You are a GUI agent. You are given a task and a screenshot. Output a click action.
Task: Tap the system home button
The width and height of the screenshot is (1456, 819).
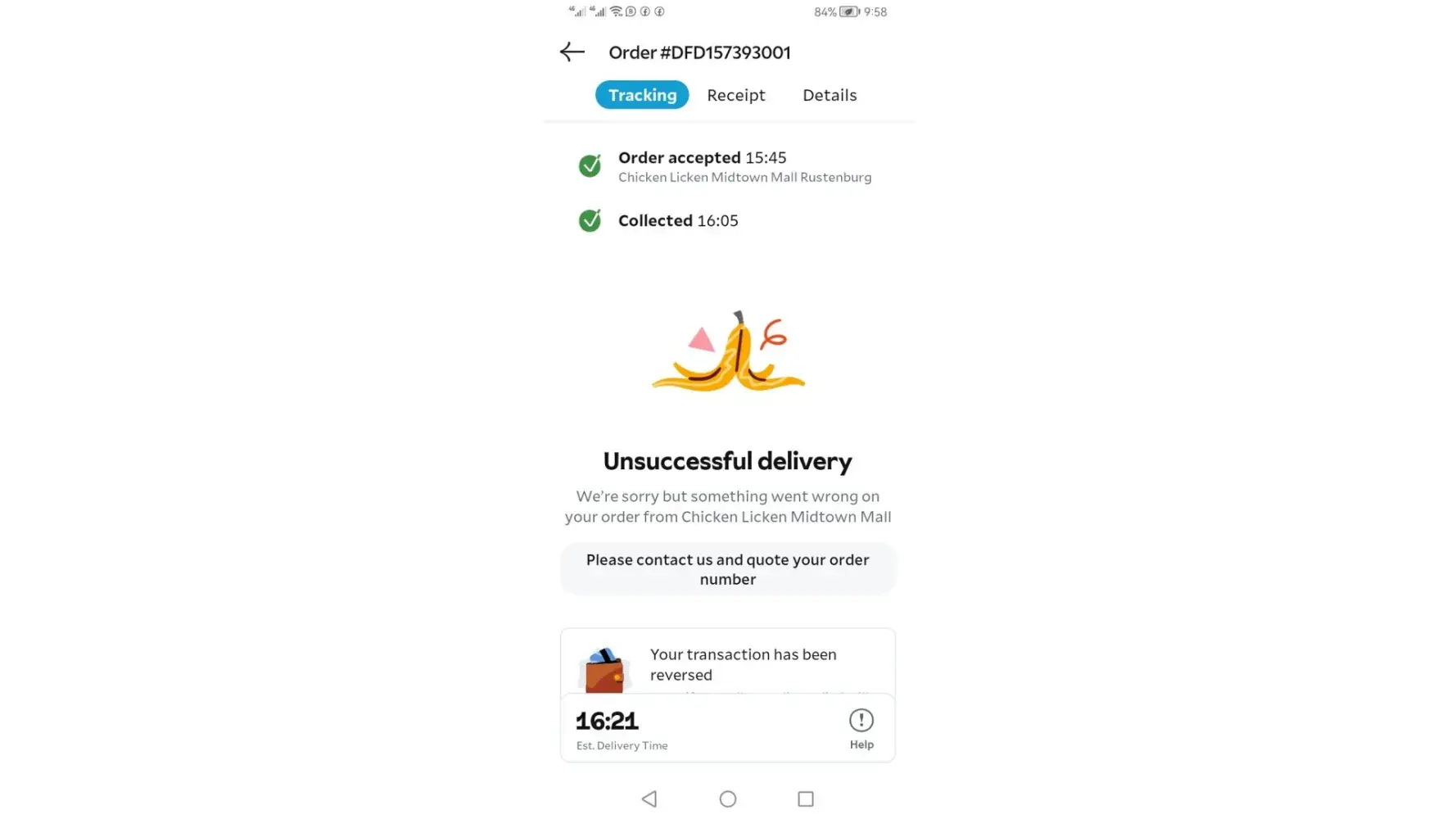coord(727,799)
